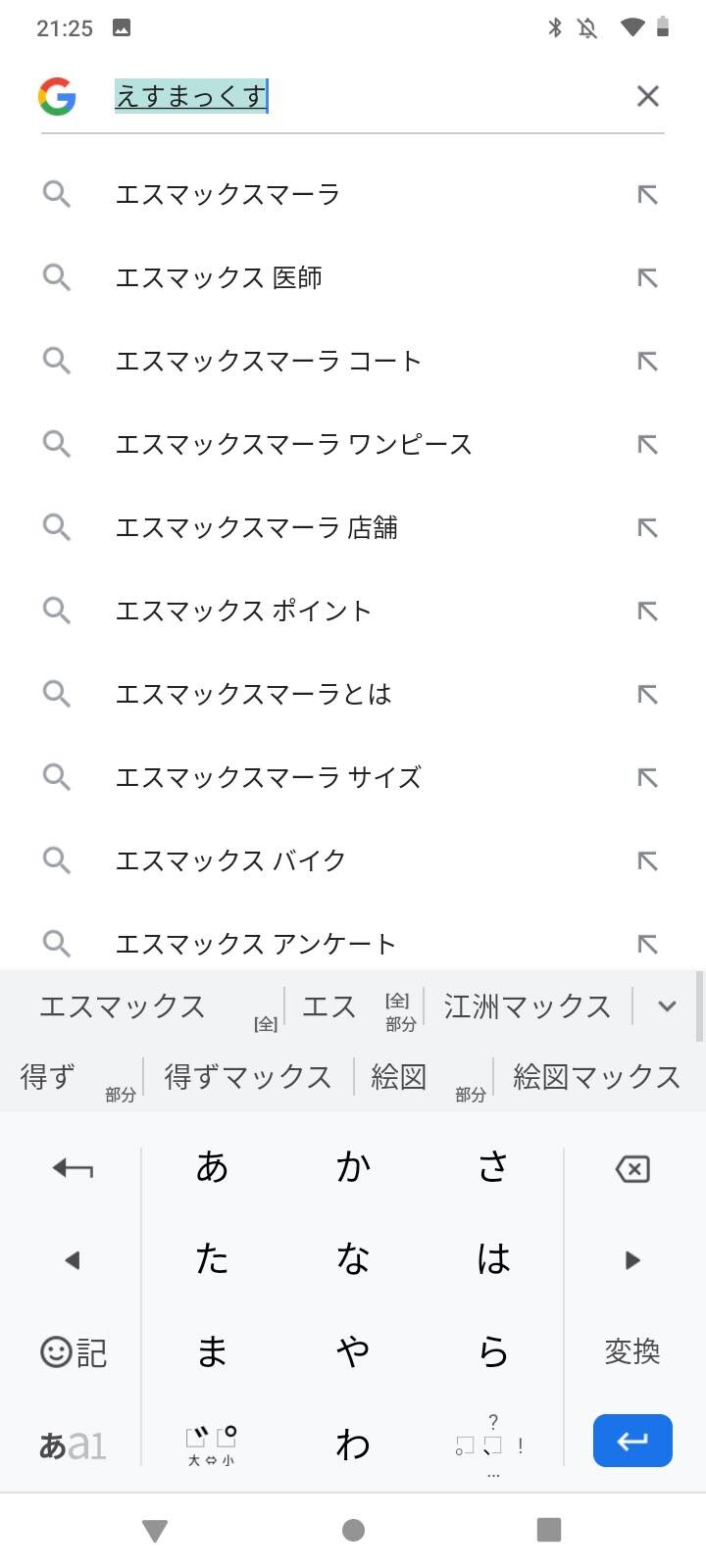
Task: Pick keyboard candidate 江洲マックス
Action: click(528, 1006)
